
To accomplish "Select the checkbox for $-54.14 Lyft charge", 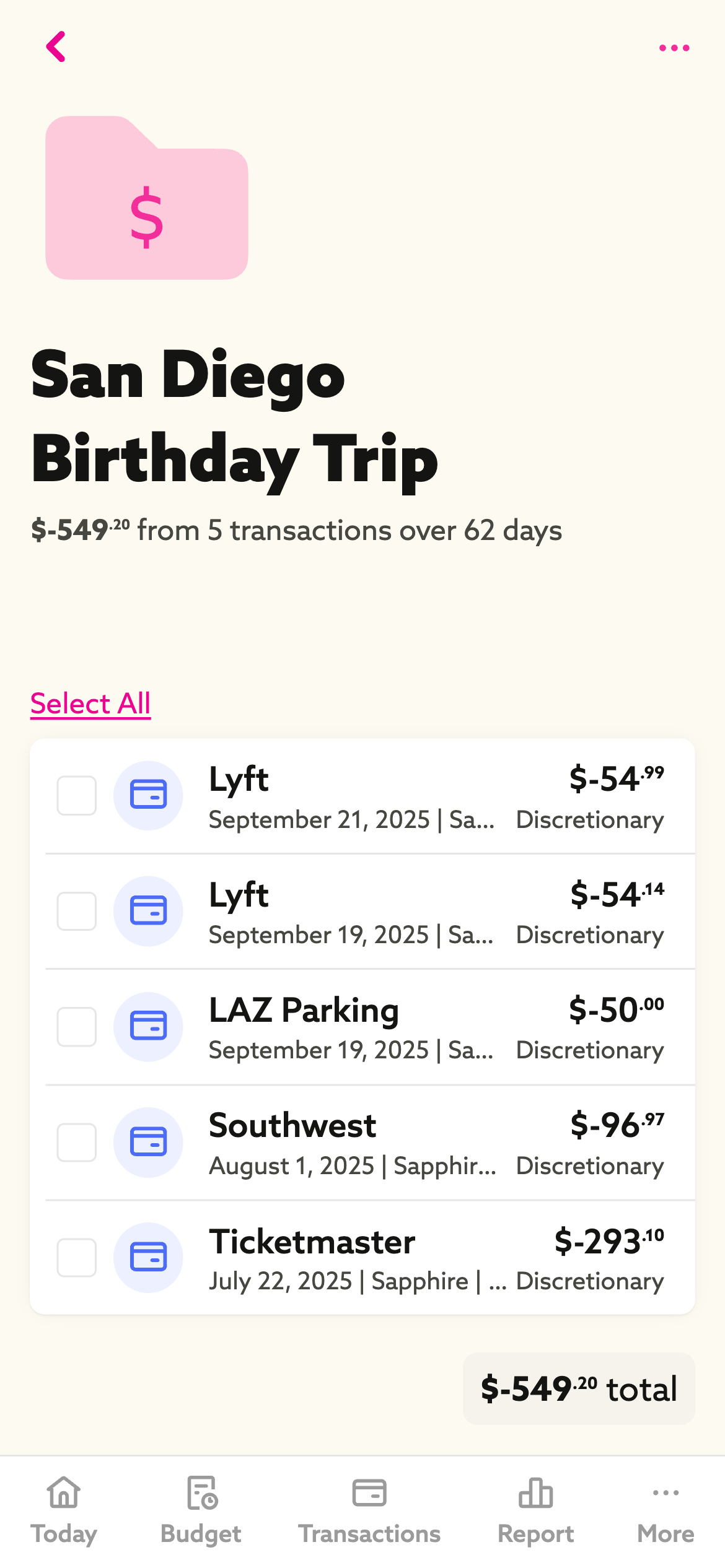I will point(77,911).
